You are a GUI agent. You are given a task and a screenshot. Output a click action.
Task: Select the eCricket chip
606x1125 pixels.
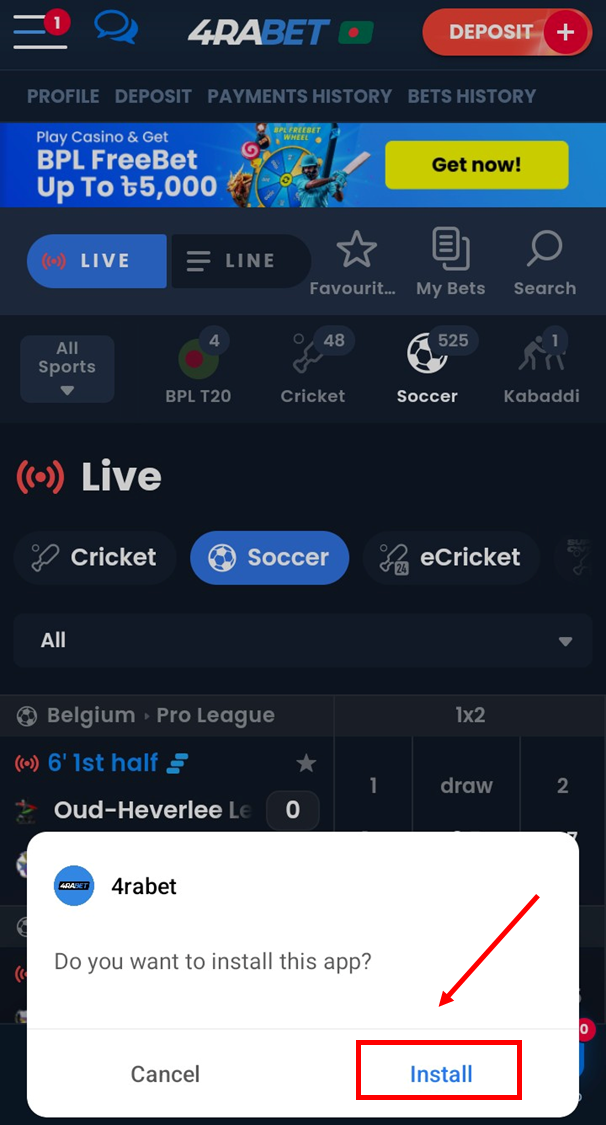451,557
